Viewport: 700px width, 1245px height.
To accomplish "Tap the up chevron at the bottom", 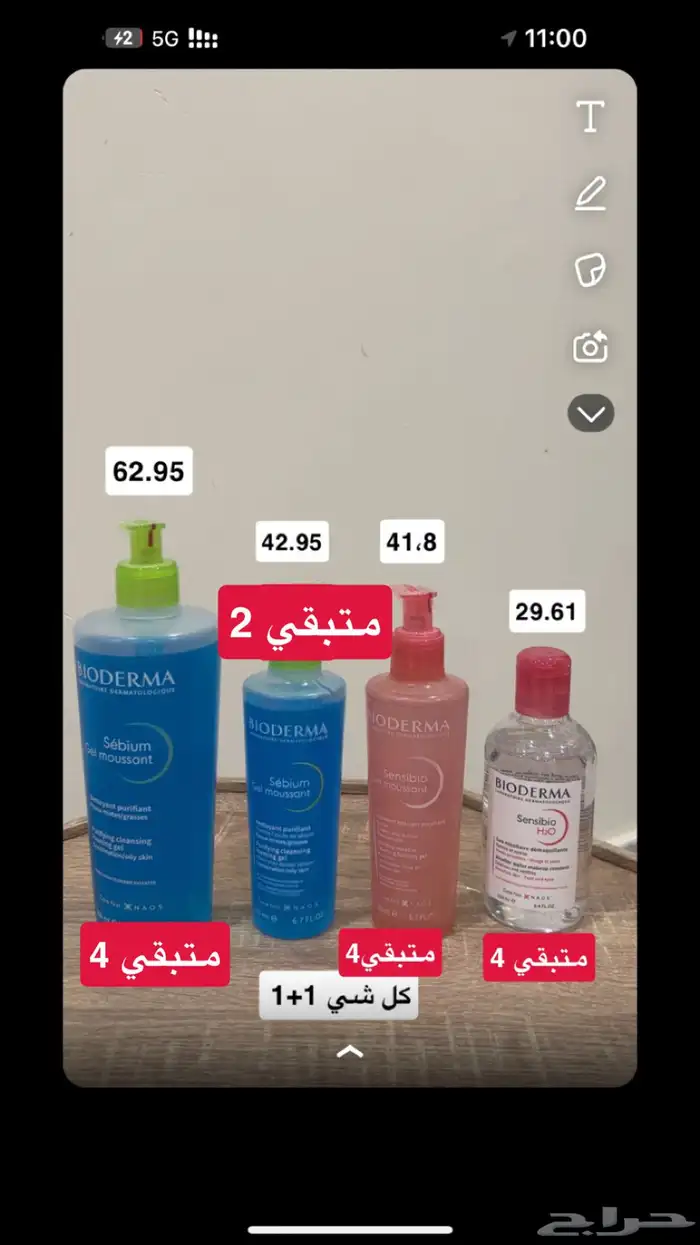I will click(x=349, y=1051).
